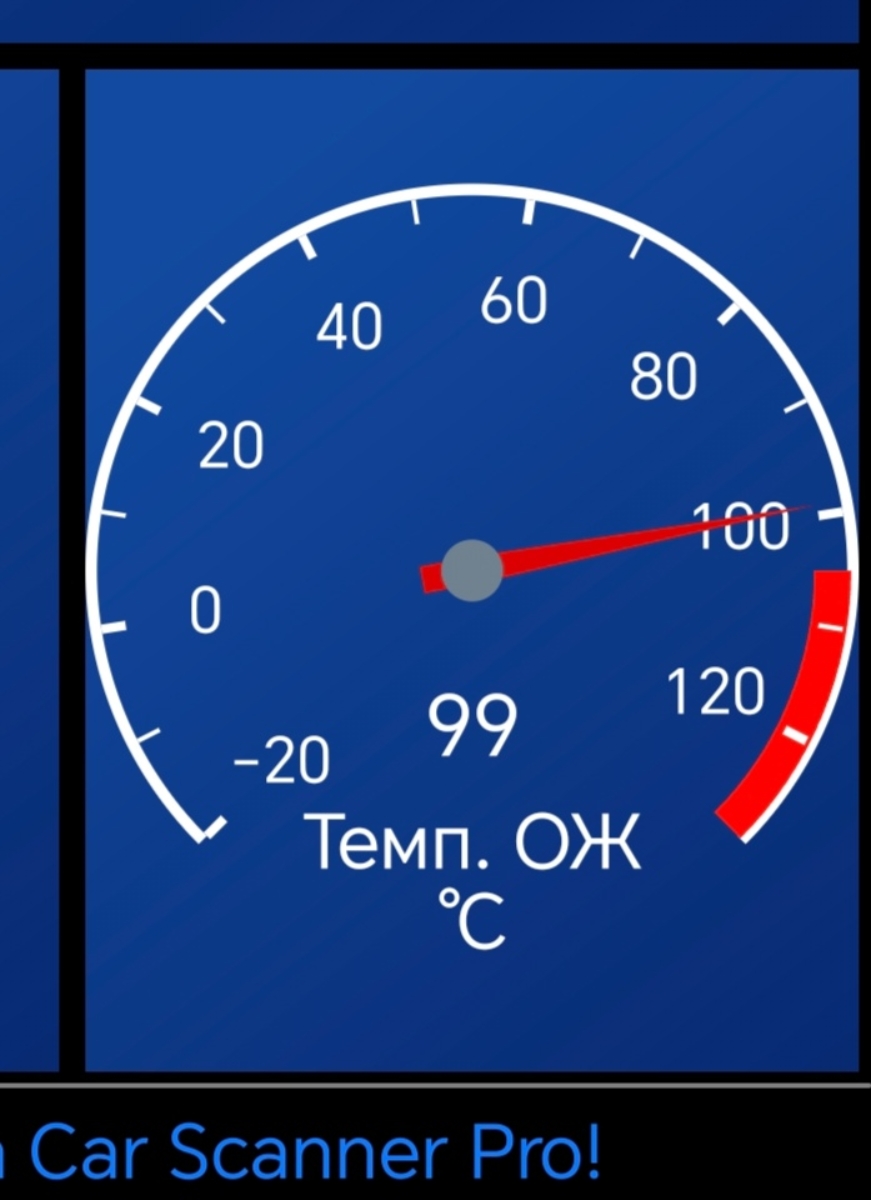Tap the Темп. ОЖ coolant temperature gauge

coord(471,570)
